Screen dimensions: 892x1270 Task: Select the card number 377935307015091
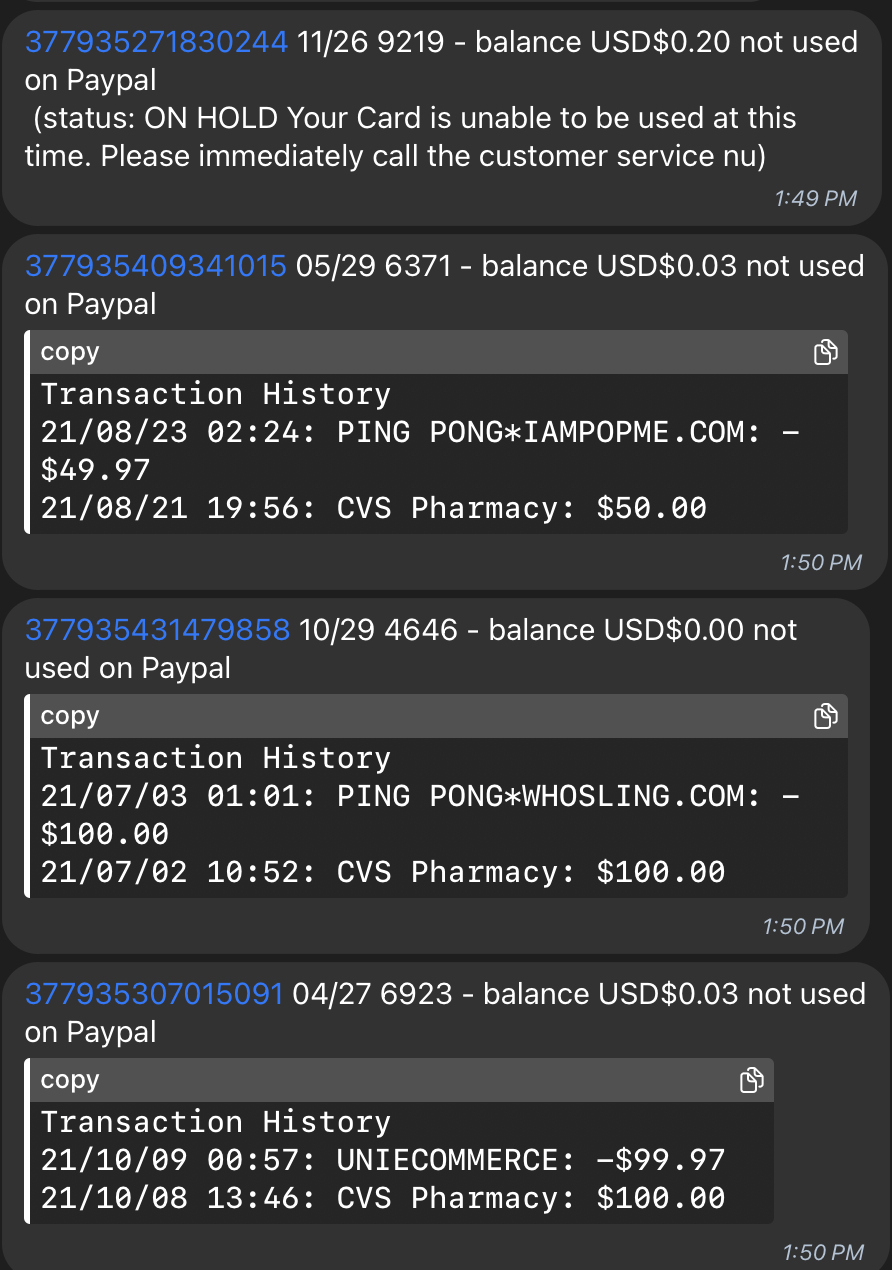(x=155, y=994)
